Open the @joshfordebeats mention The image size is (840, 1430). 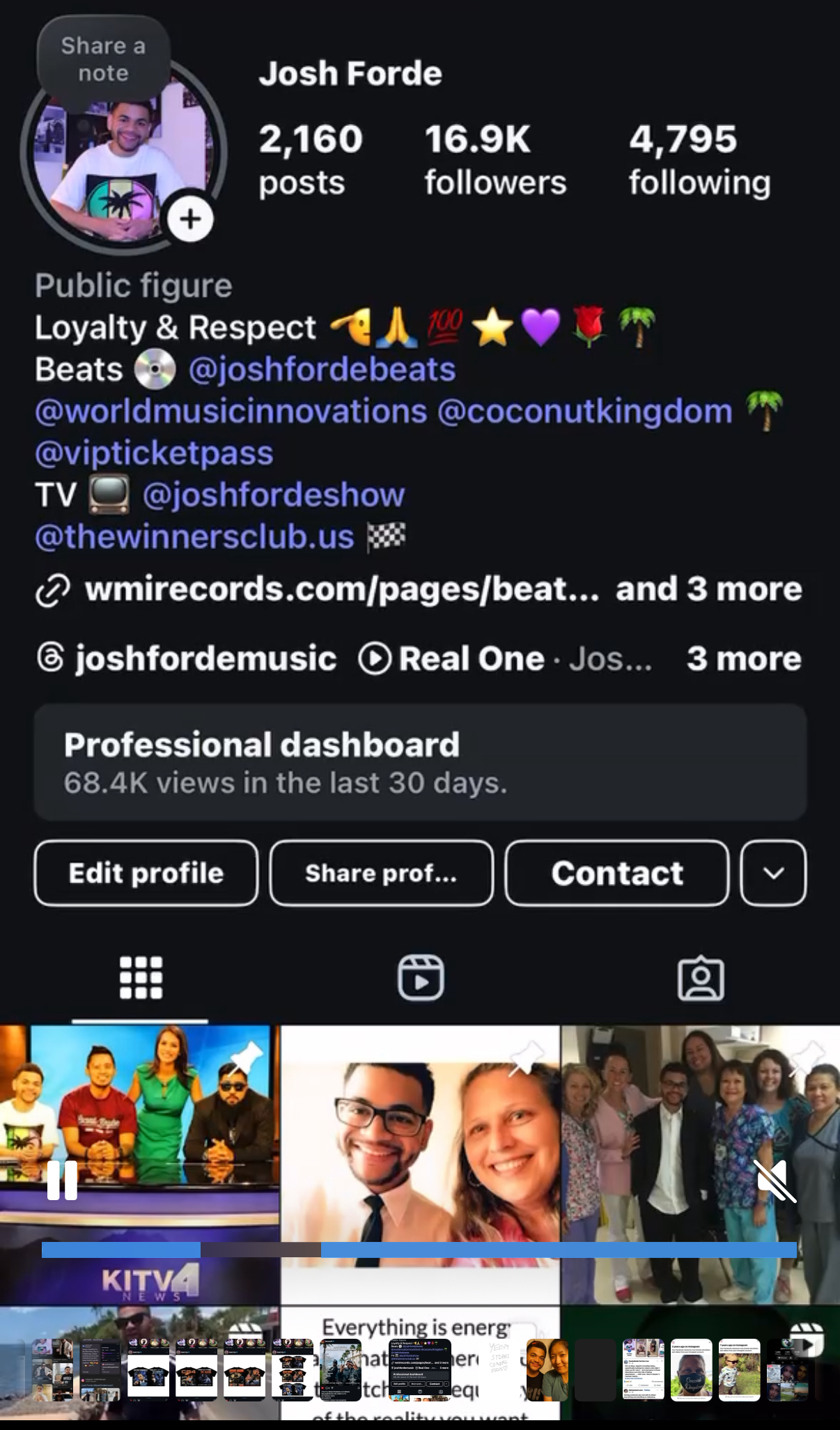coord(322,369)
